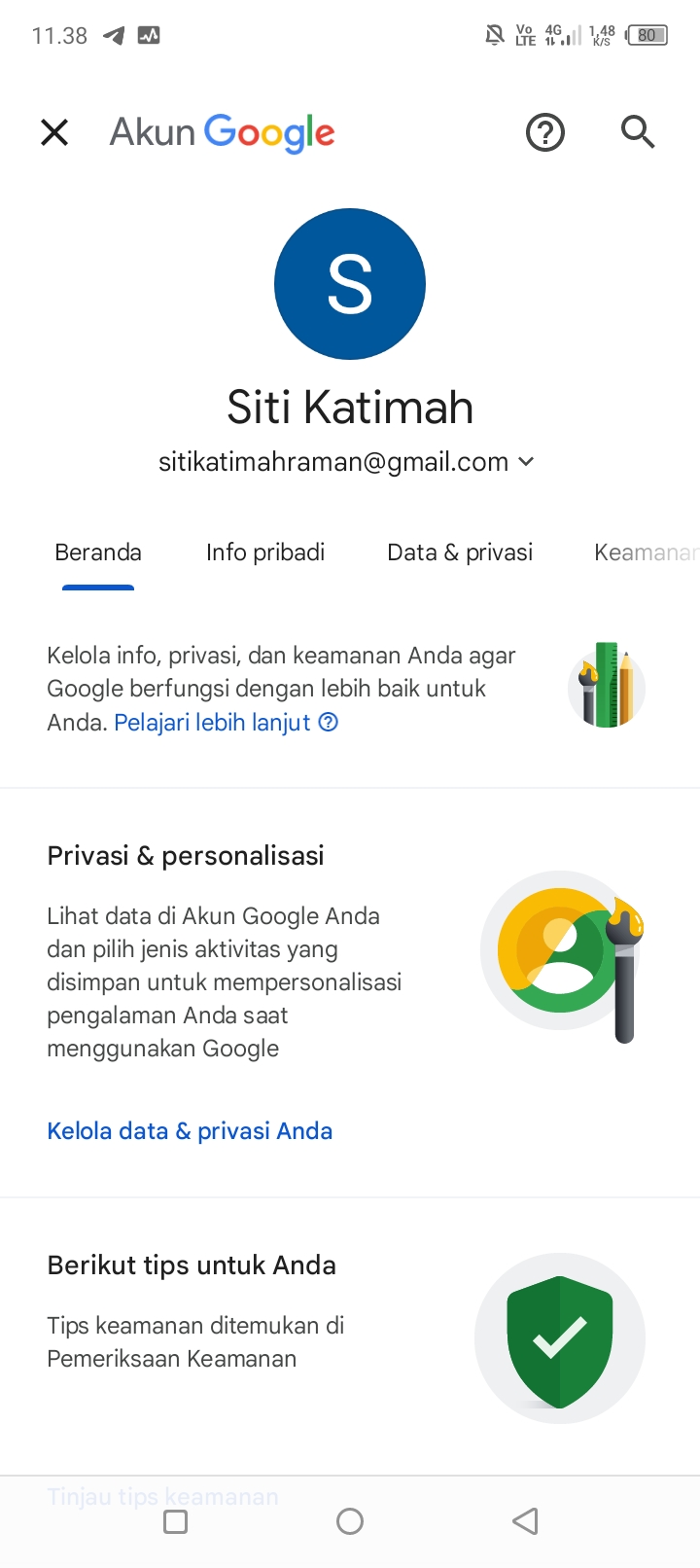
Task: Close the Akun Google screen
Action: (54, 132)
